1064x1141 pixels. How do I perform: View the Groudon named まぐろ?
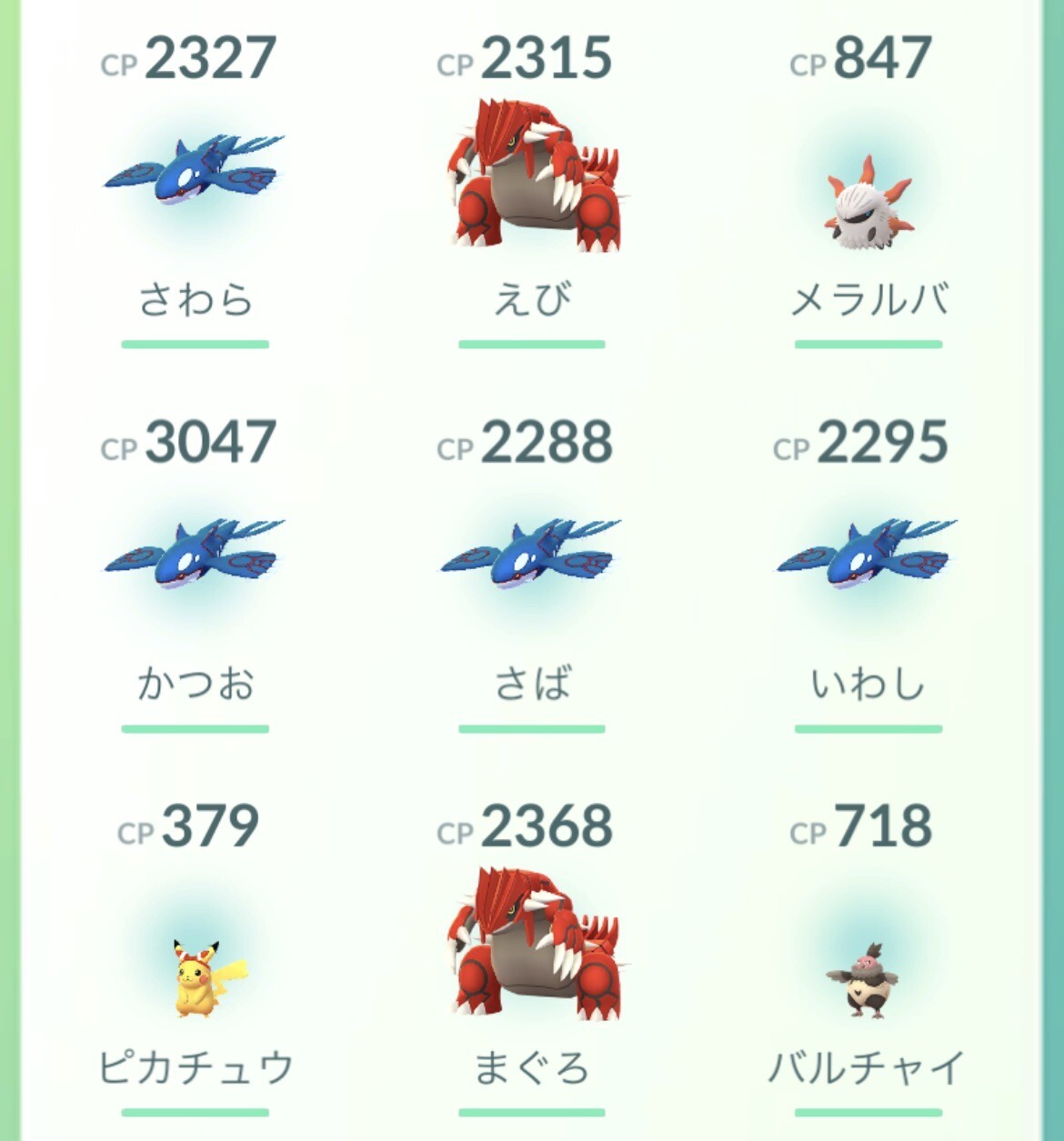[x=532, y=946]
